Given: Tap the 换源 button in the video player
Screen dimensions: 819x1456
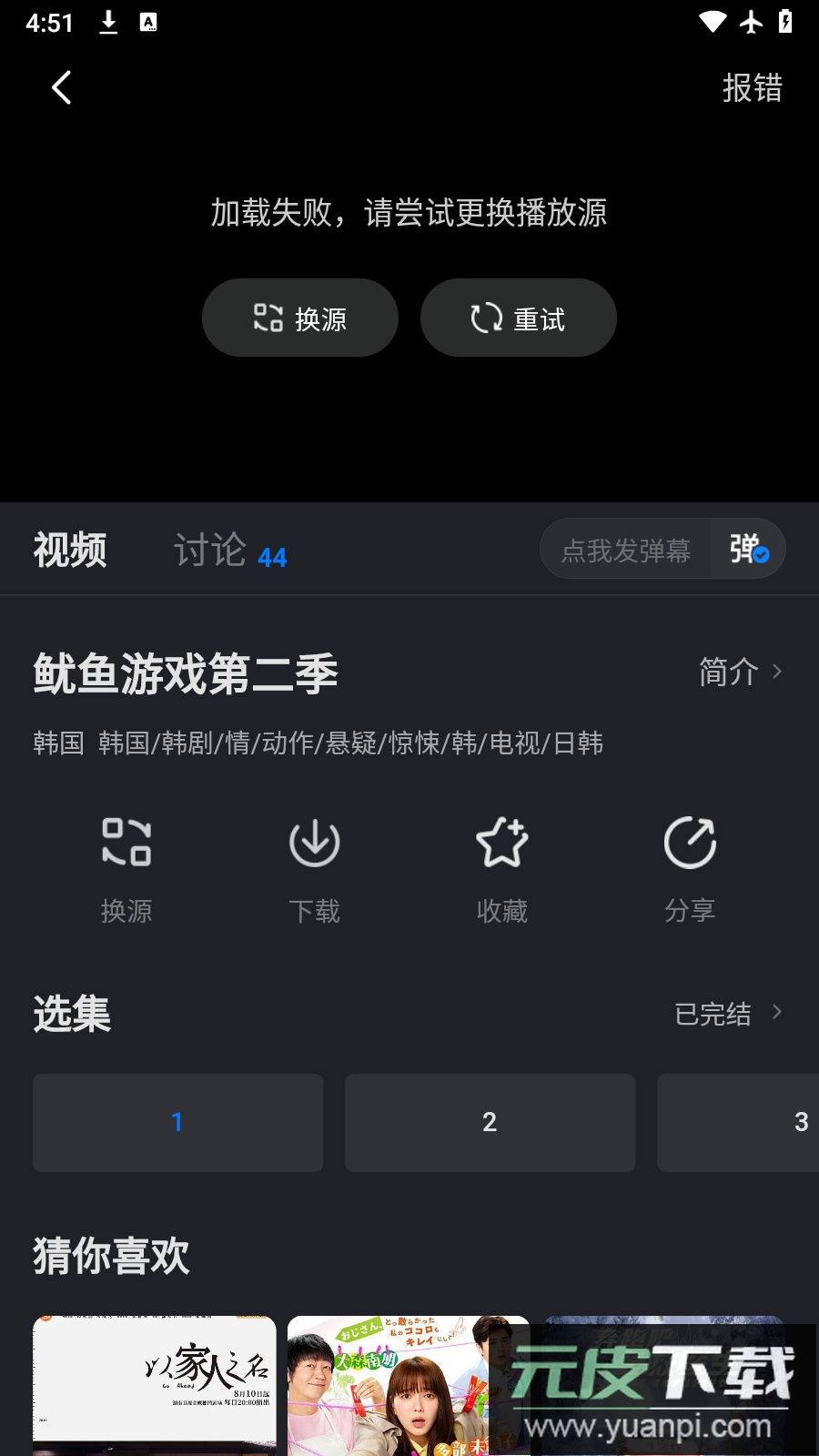Looking at the screenshot, I should 299,318.
